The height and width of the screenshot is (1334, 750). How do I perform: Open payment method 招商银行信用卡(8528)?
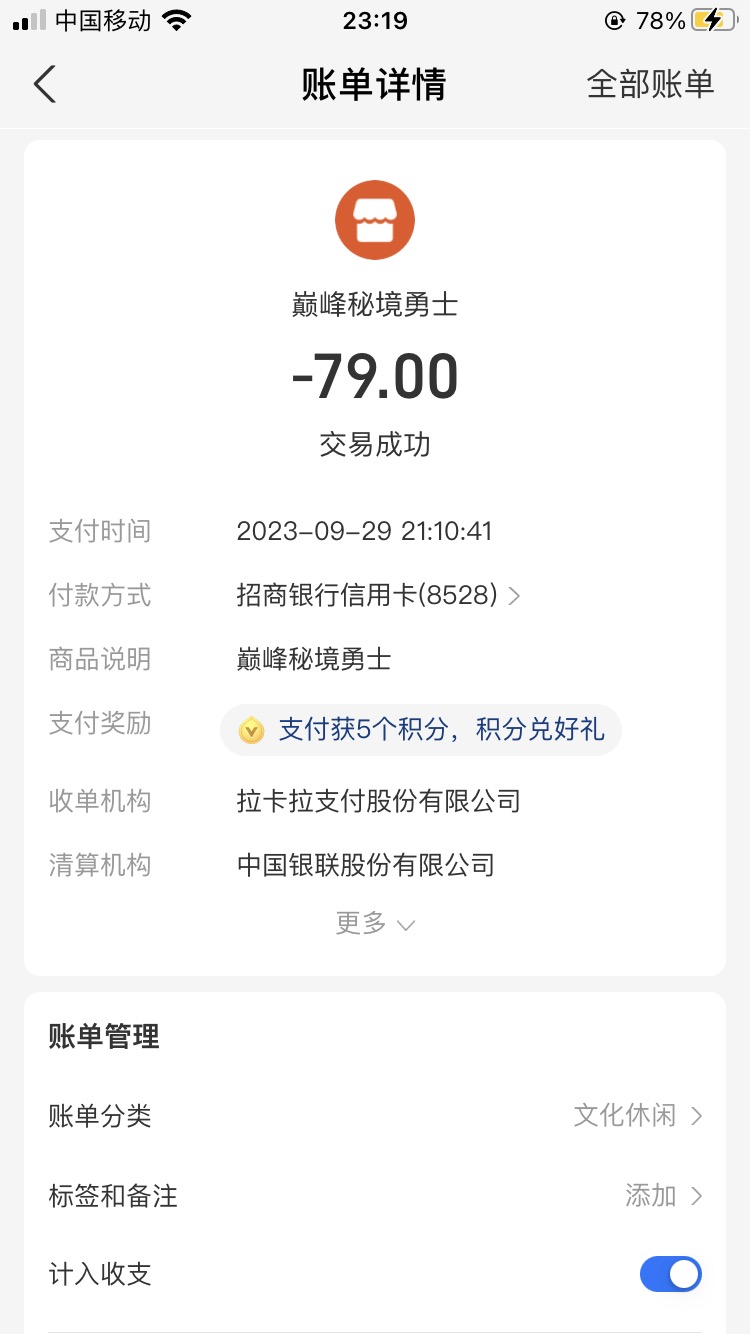378,595
